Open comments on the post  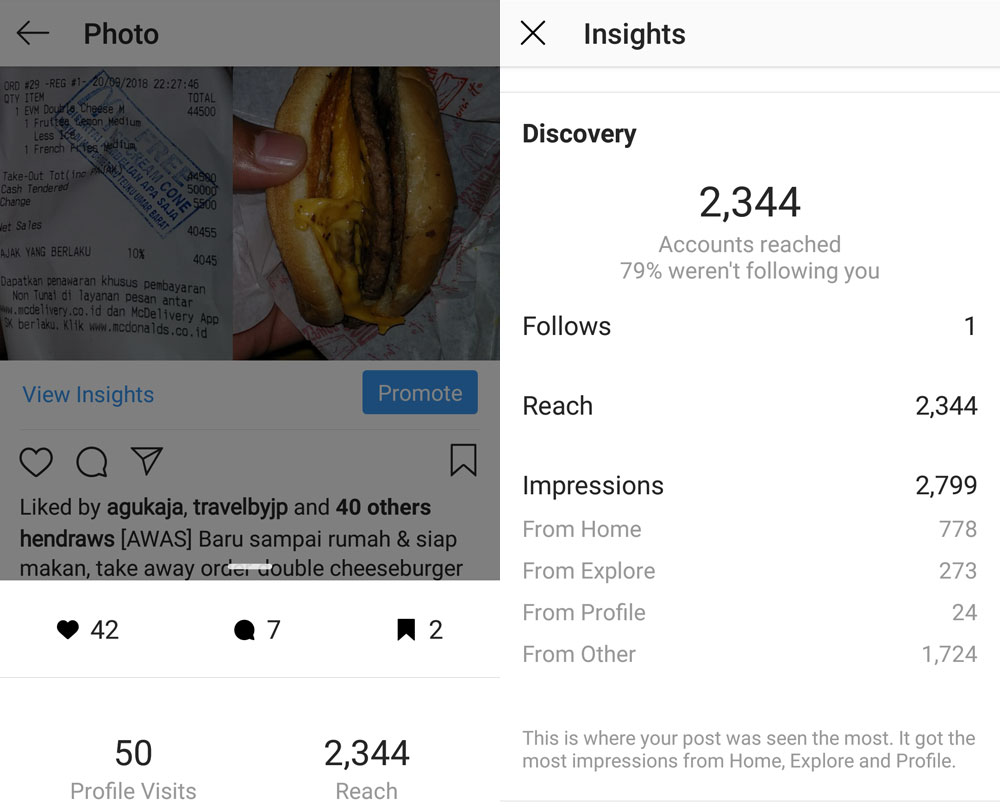tap(92, 461)
